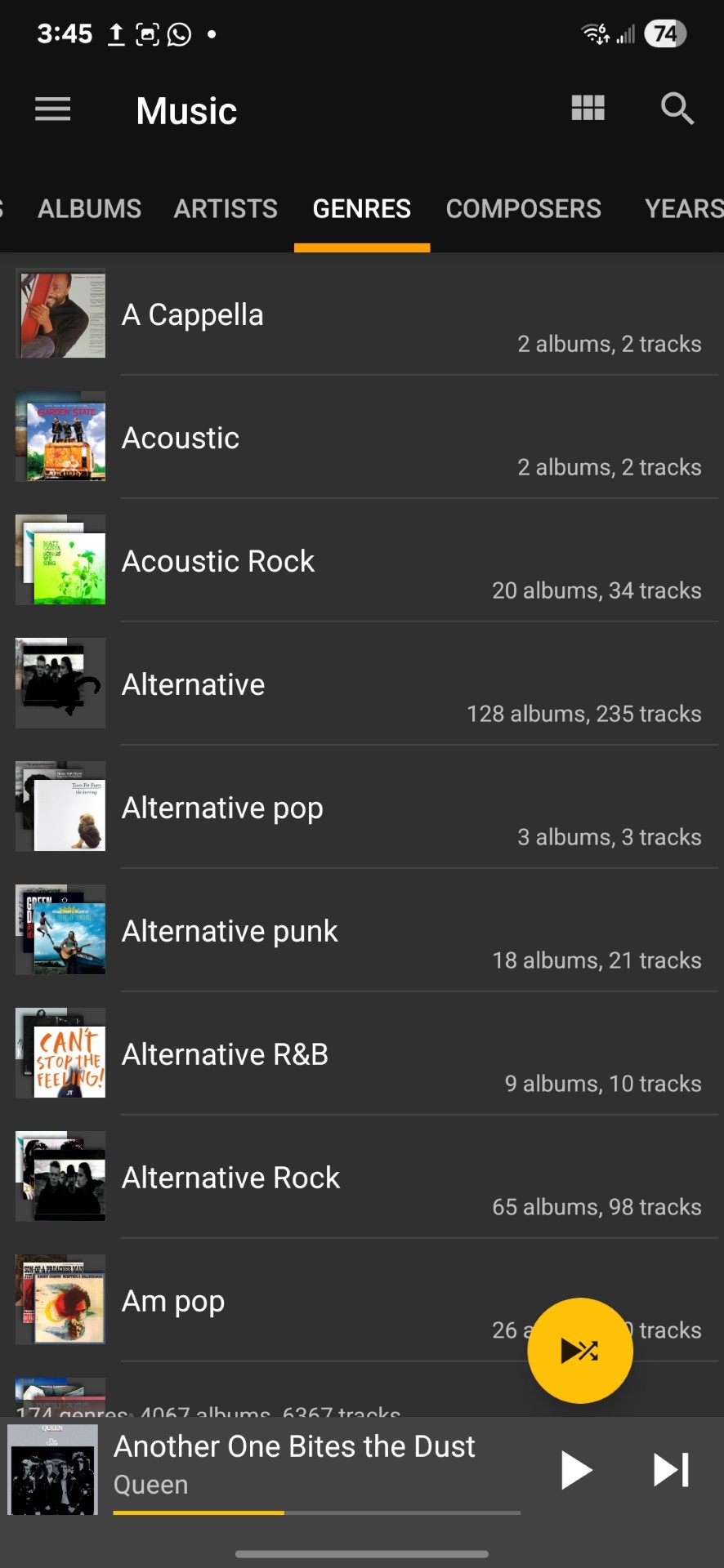Skip to the next track
The width and height of the screenshot is (724, 1568).
coord(671,1470)
